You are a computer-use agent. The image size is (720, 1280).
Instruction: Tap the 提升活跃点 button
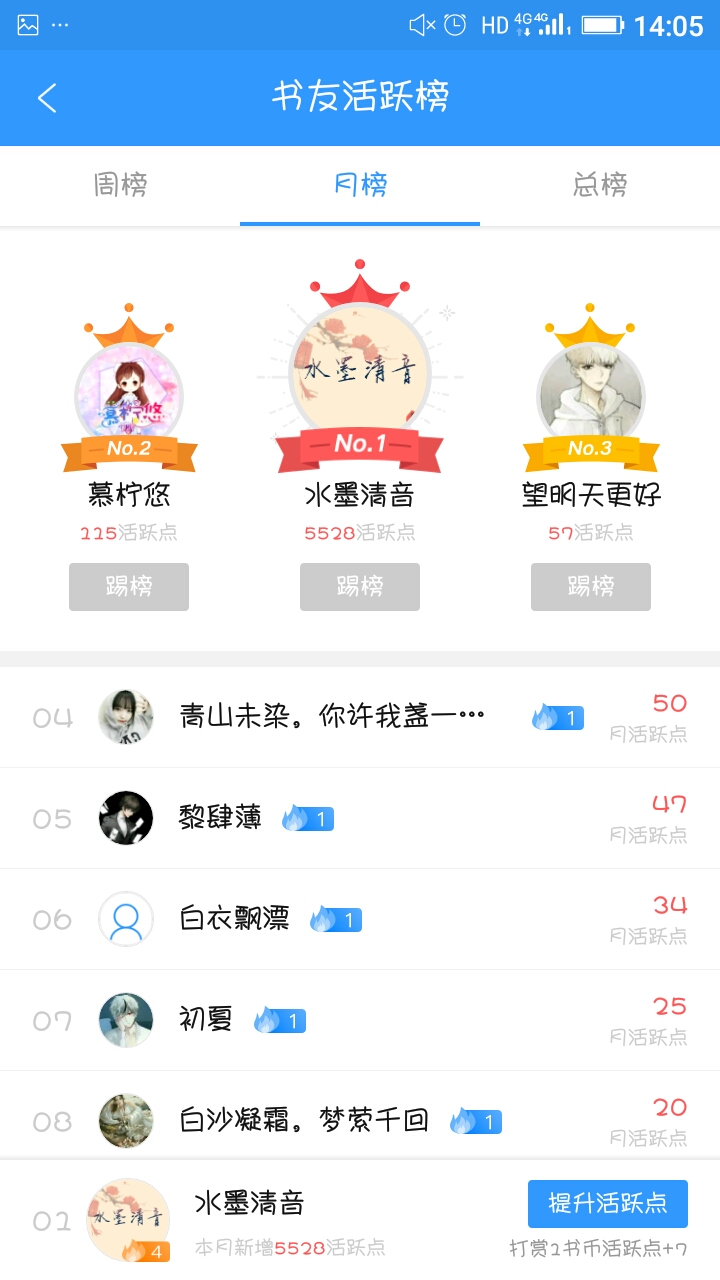[607, 1203]
